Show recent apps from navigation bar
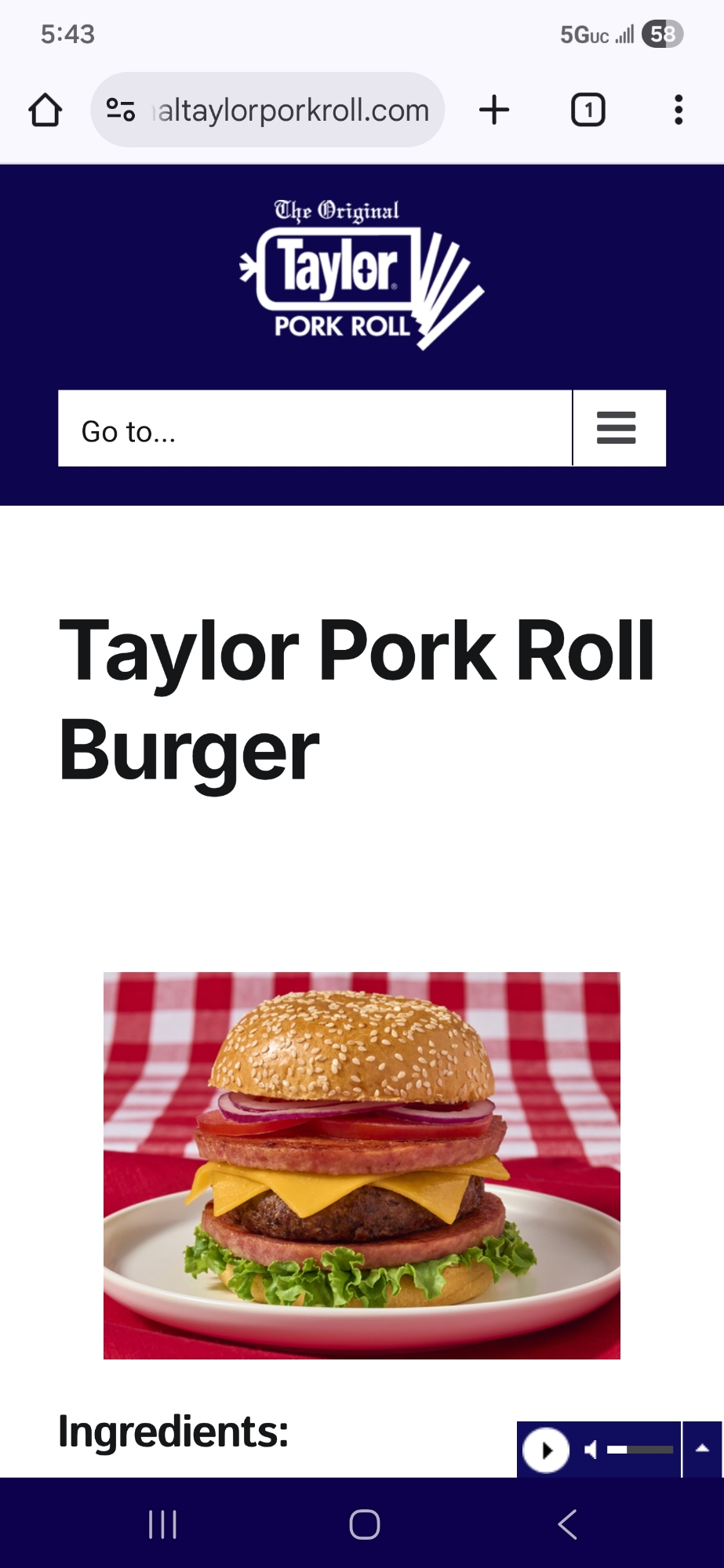This screenshot has width=724, height=1568. pyautogui.click(x=162, y=1525)
